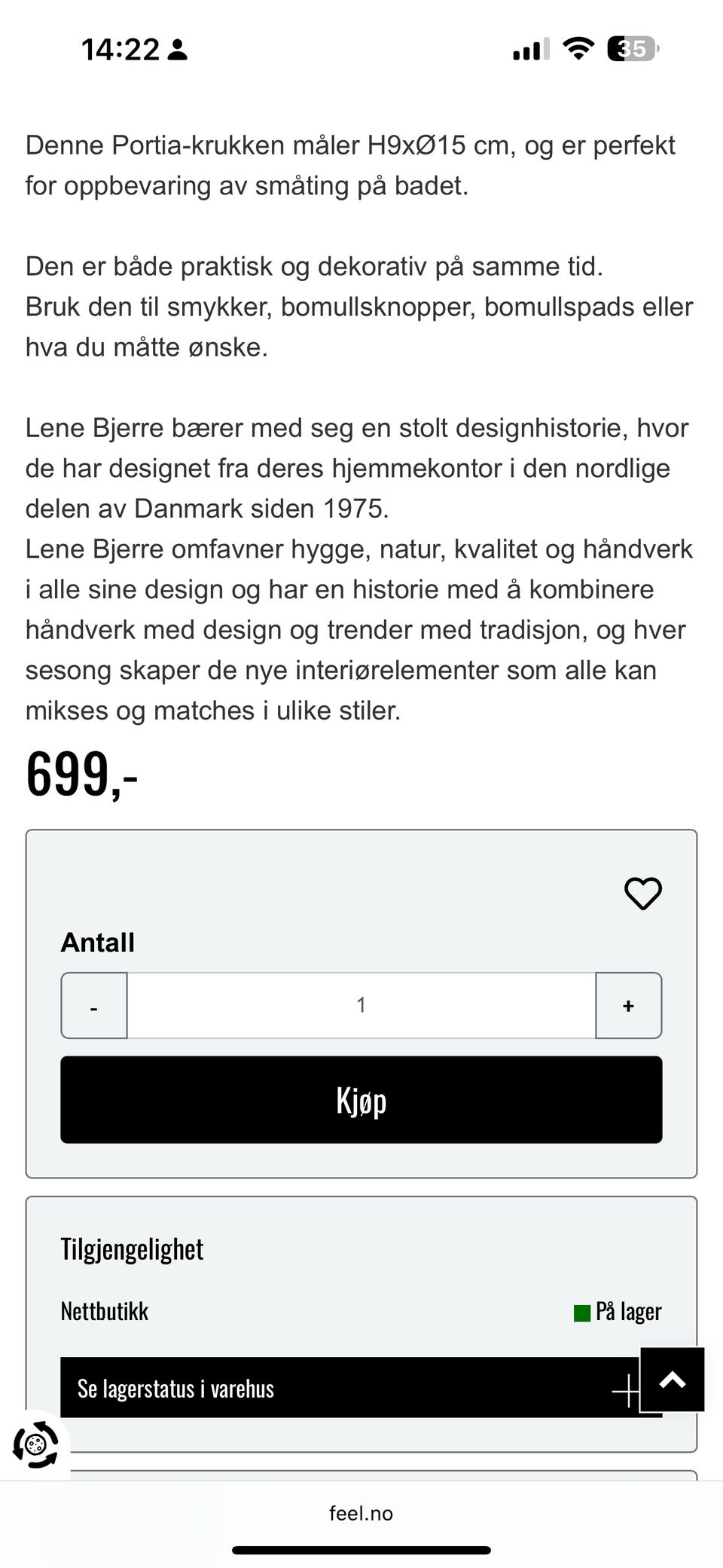723x1568 pixels.
Task: Tap the 14:22 clock display
Action: (120, 48)
